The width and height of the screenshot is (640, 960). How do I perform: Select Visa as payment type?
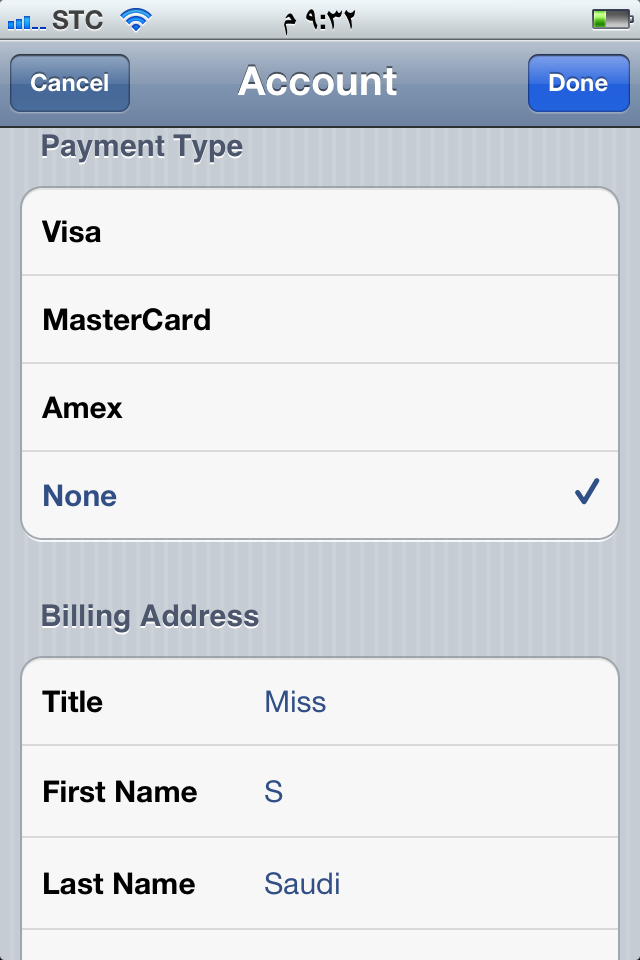pyautogui.click(x=320, y=232)
